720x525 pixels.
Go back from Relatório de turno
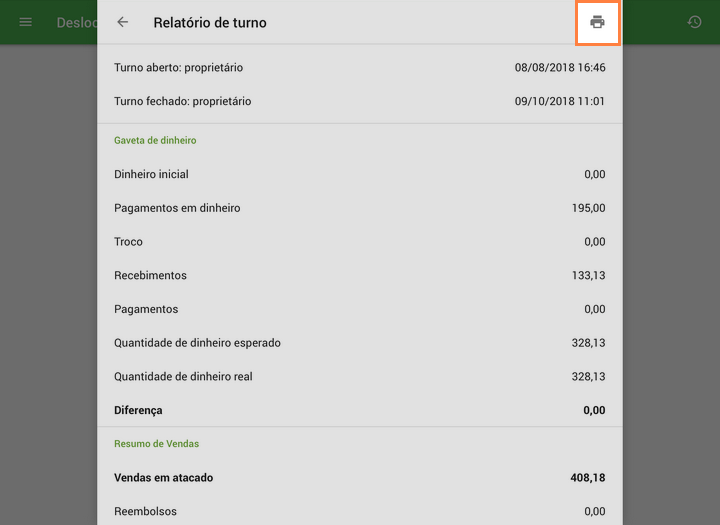click(x=123, y=22)
